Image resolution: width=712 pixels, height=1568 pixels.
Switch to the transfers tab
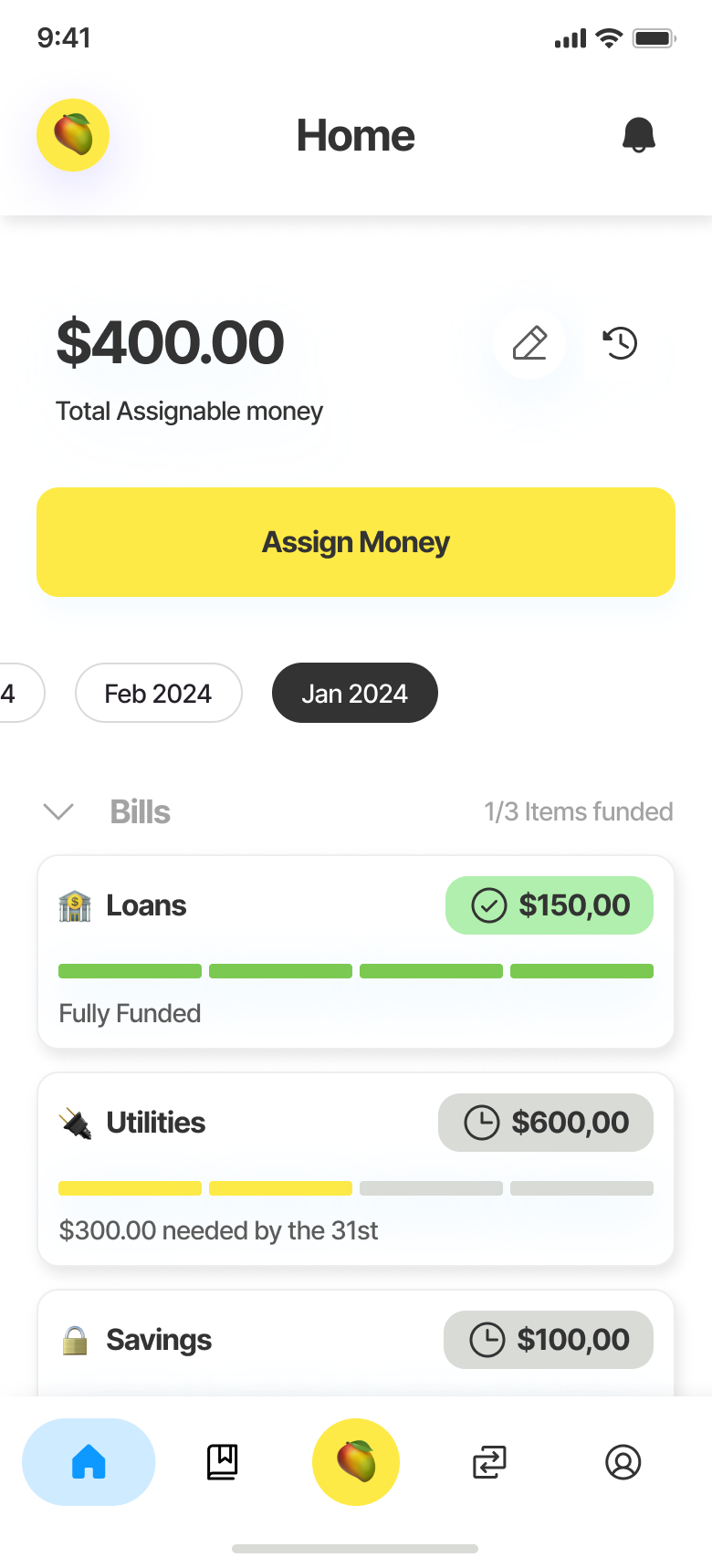489,1462
